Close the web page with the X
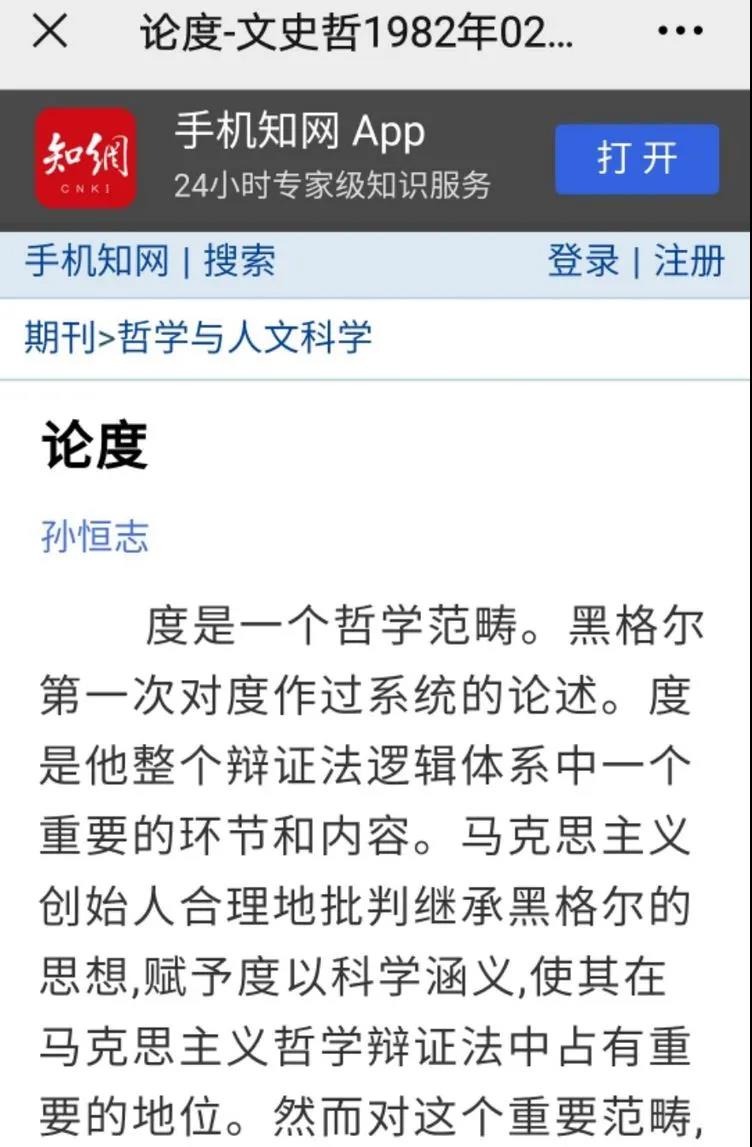Viewport: 752px width, 1147px height. (50, 32)
